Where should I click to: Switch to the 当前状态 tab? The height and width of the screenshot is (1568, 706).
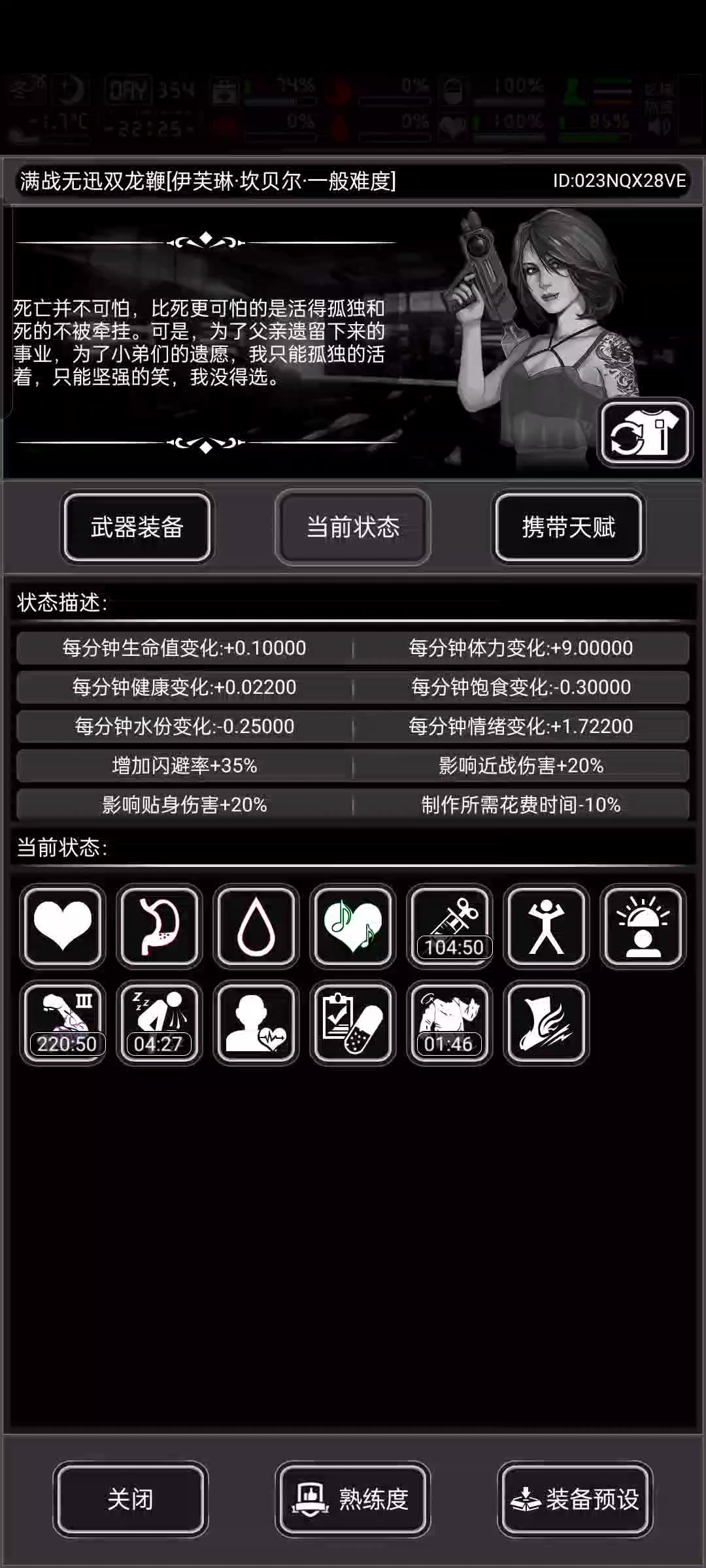[x=353, y=527]
